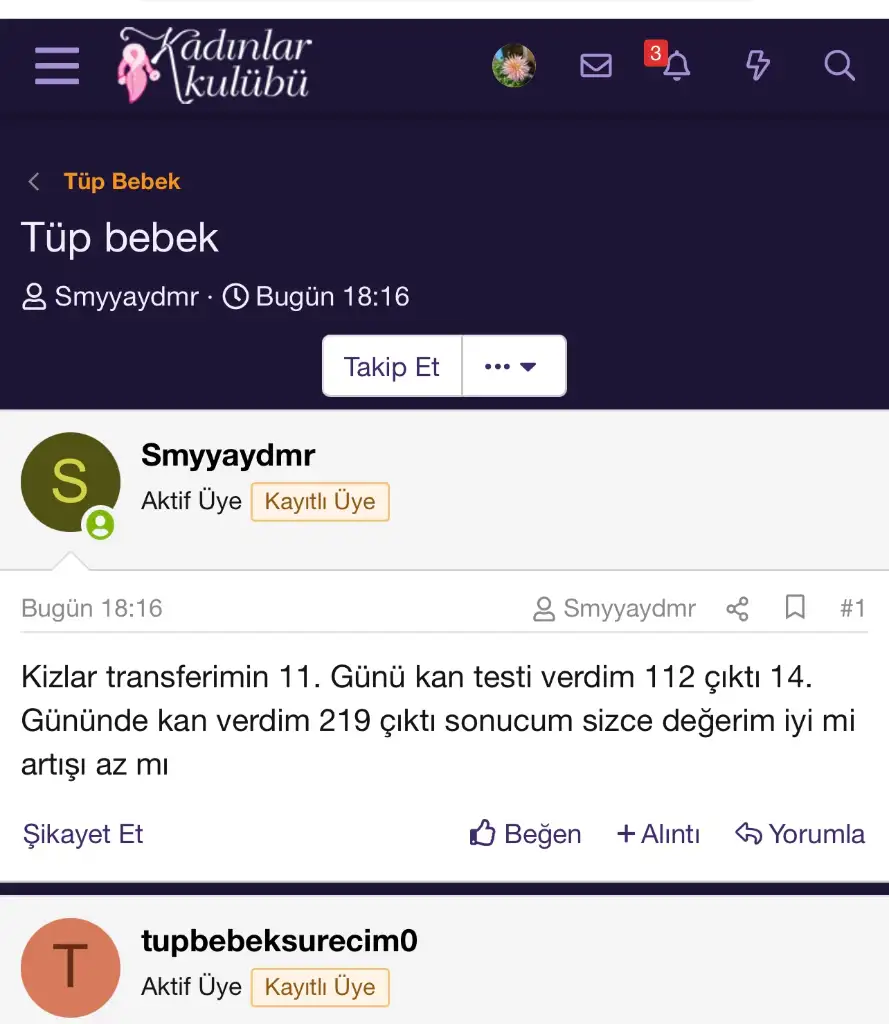Open your profile avatar menu
Screen dimensions: 889x1024
pyautogui.click(x=514, y=66)
